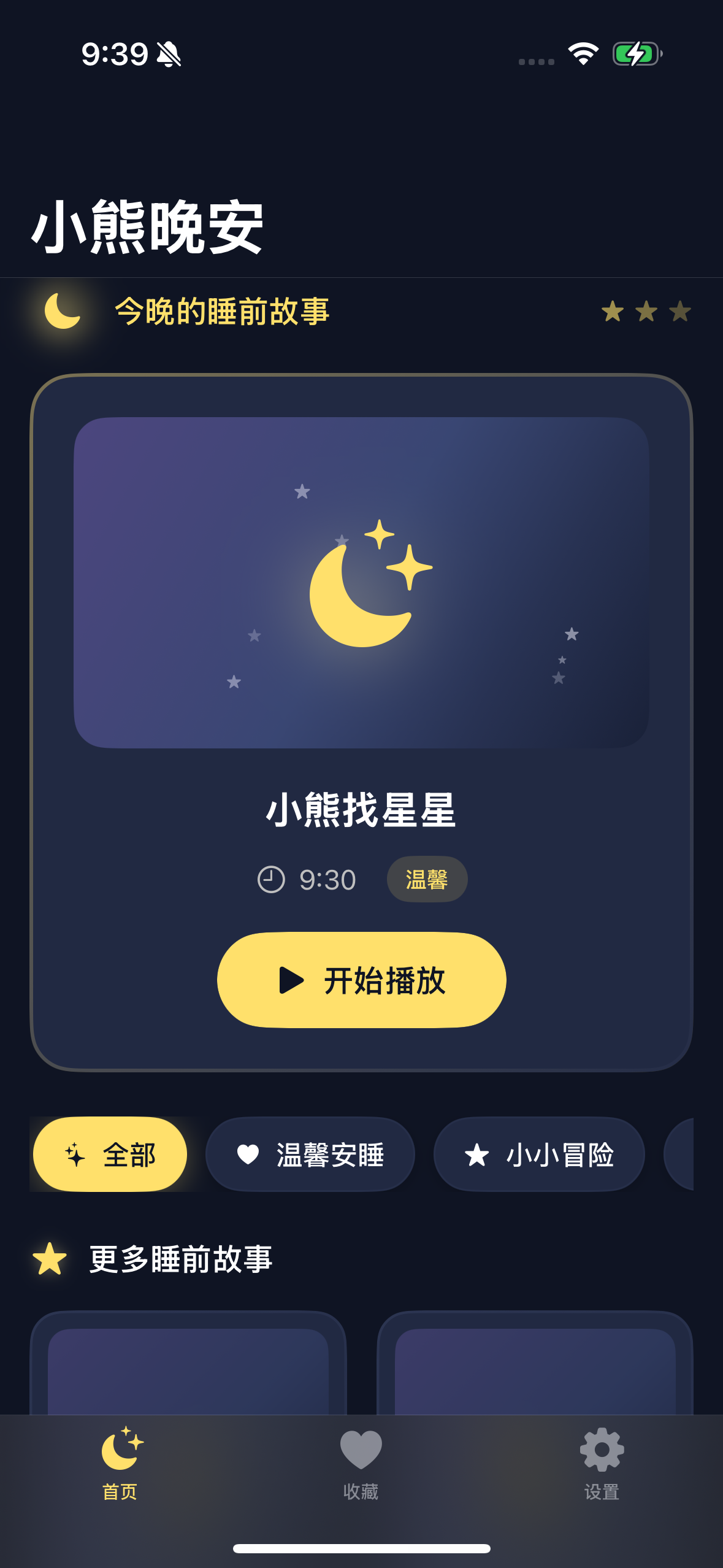Screen dimensions: 723x1568
Task: Rate the story with the third star
Action: [x=681, y=312]
